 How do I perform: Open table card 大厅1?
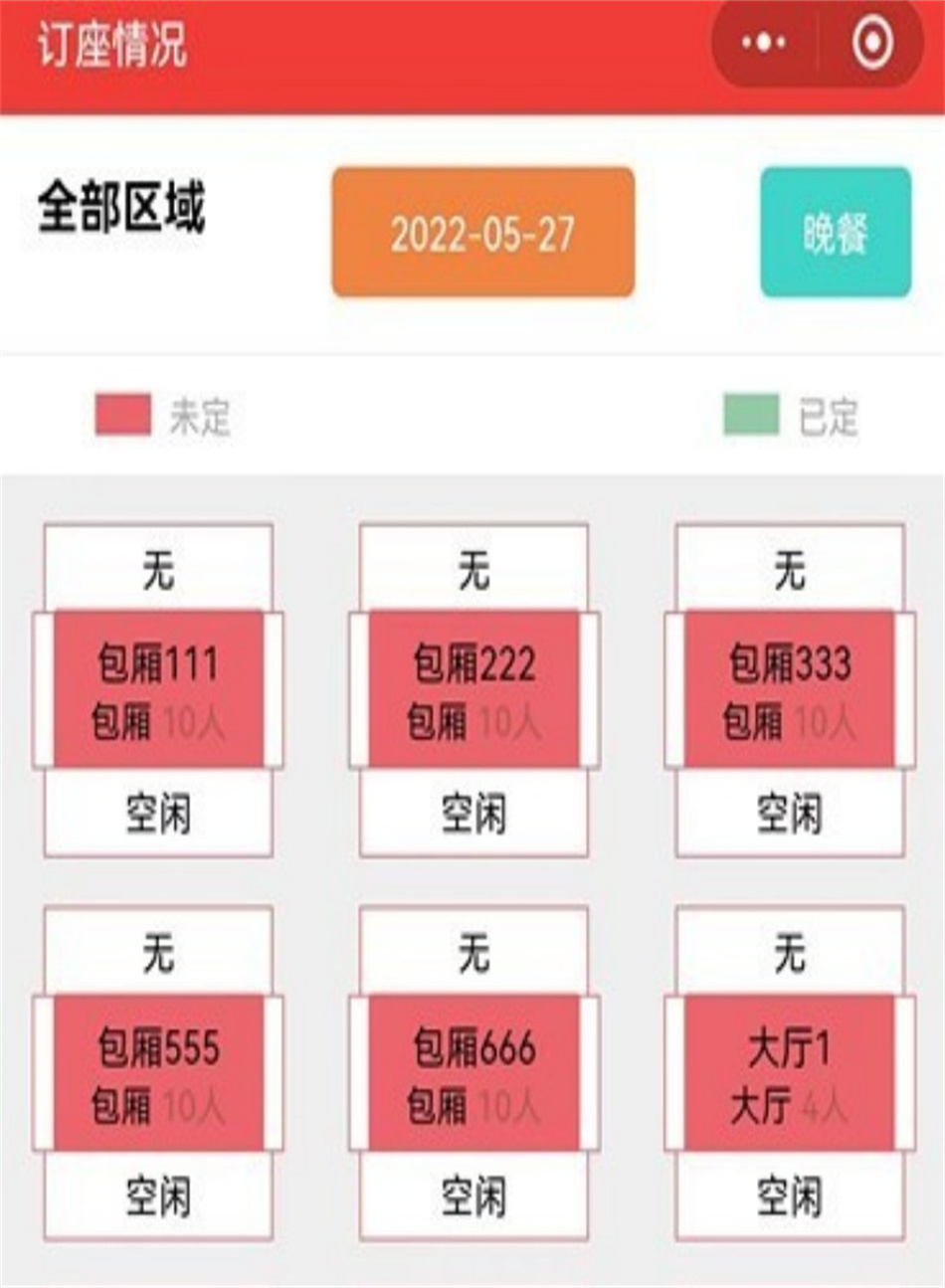click(x=789, y=1073)
